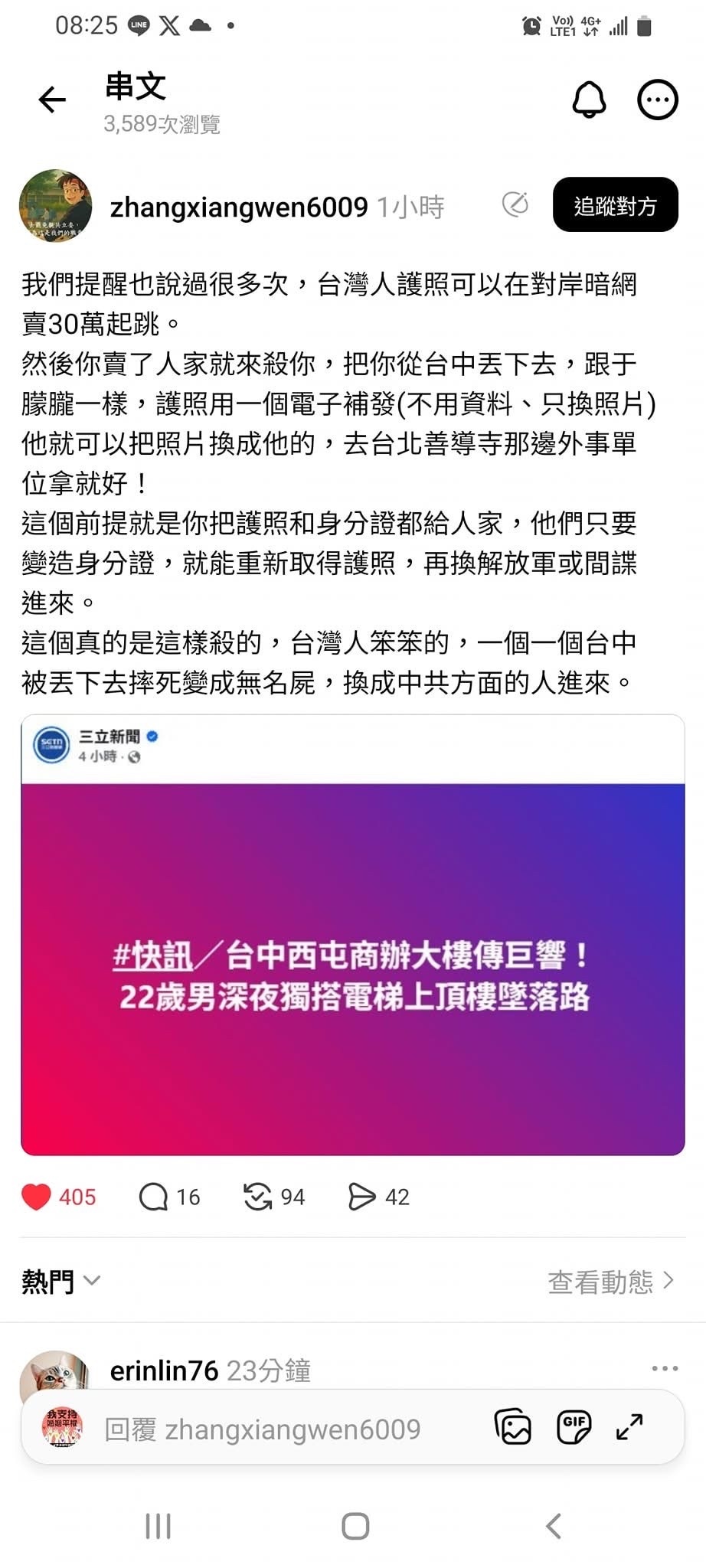Open recent apps from navigation bar
The height and width of the screenshot is (1568, 706).
158,1526
